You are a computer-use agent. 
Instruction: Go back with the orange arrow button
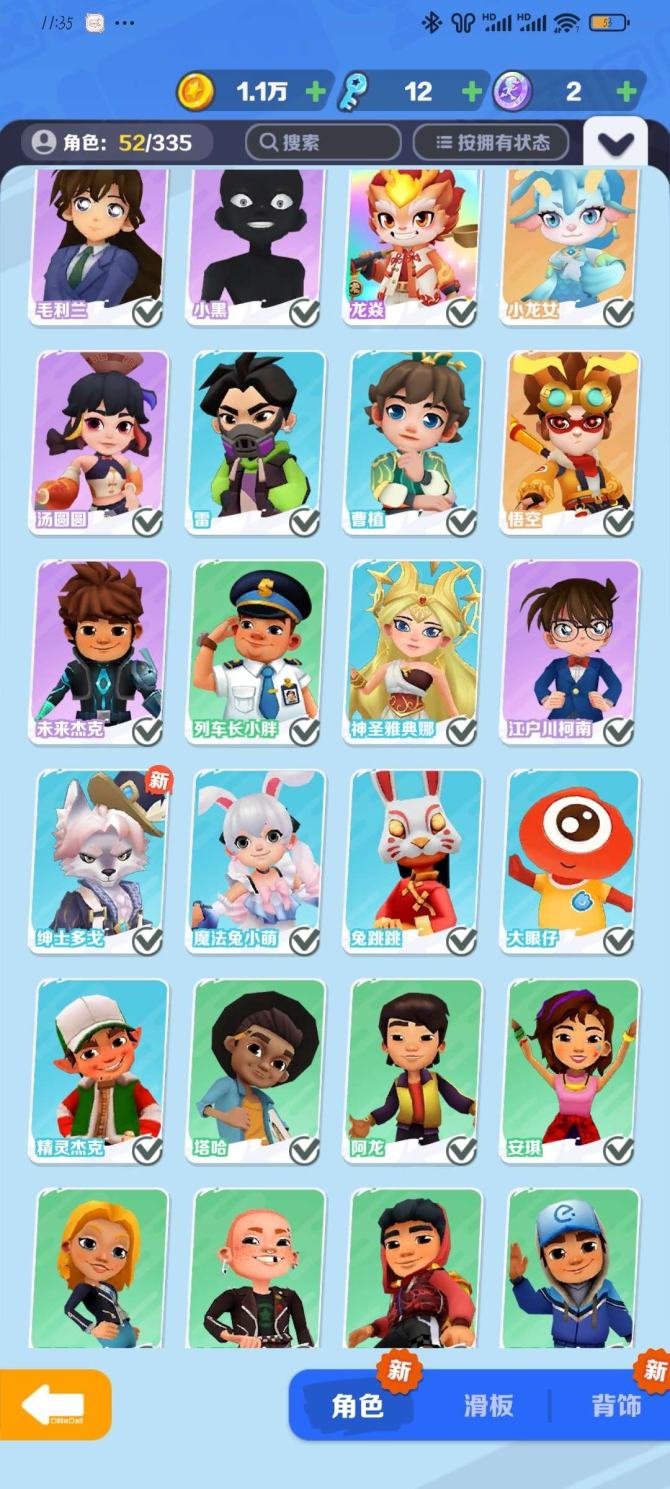point(55,1405)
